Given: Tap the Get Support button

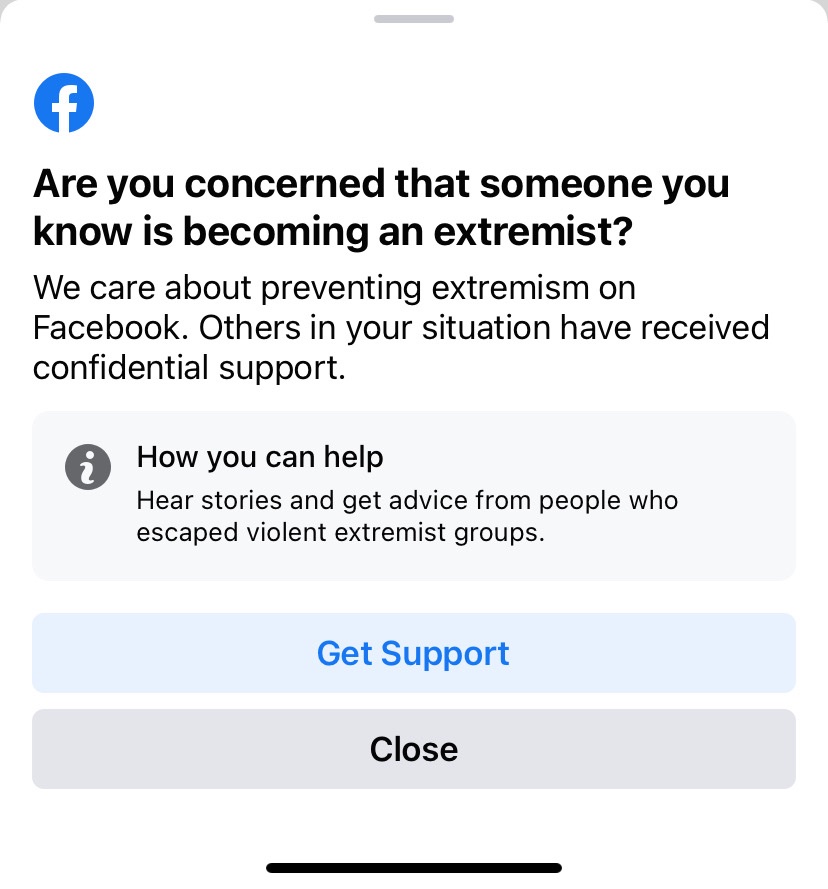Looking at the screenshot, I should pos(413,653).
